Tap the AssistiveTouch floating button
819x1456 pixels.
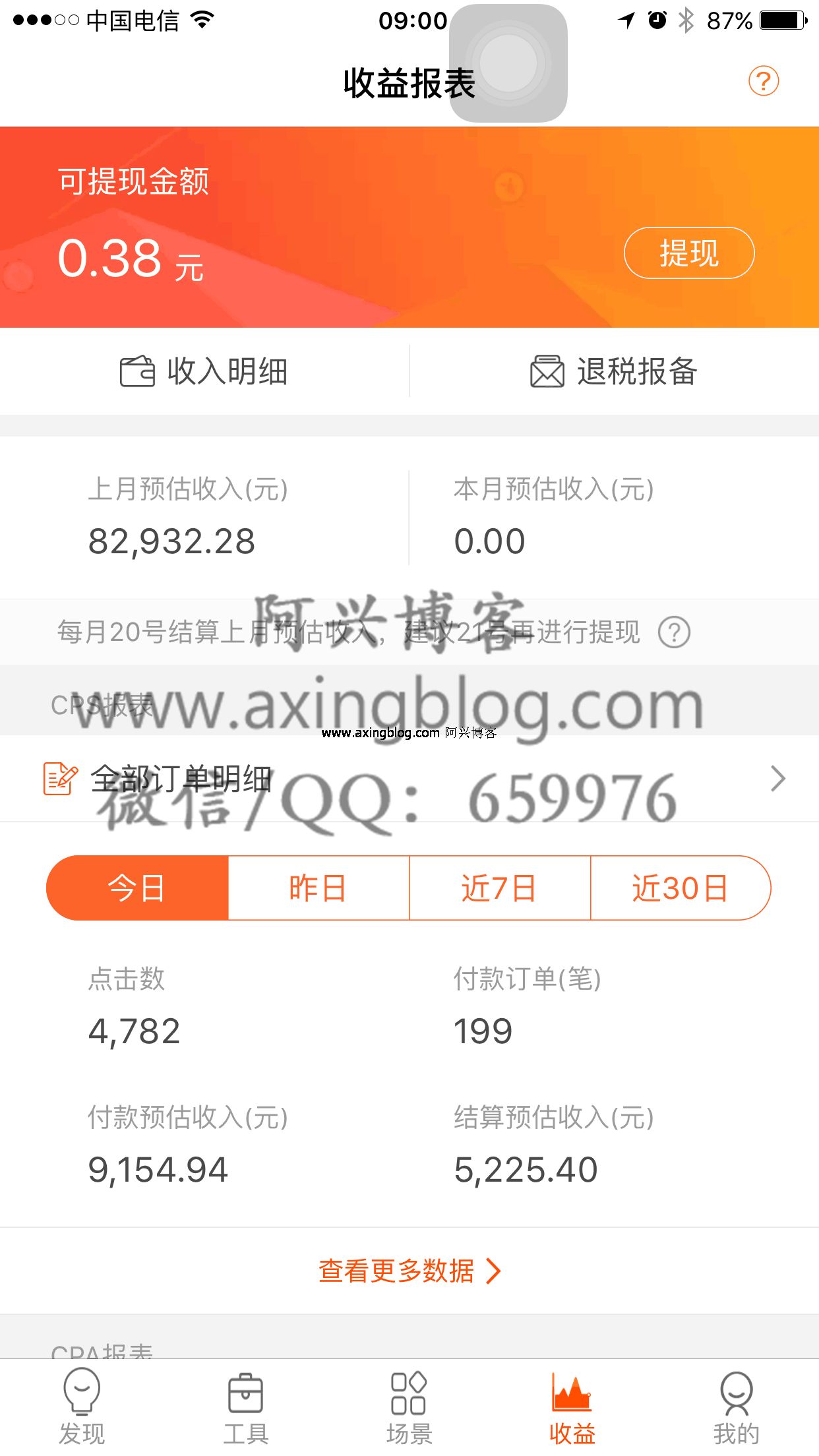(x=508, y=63)
